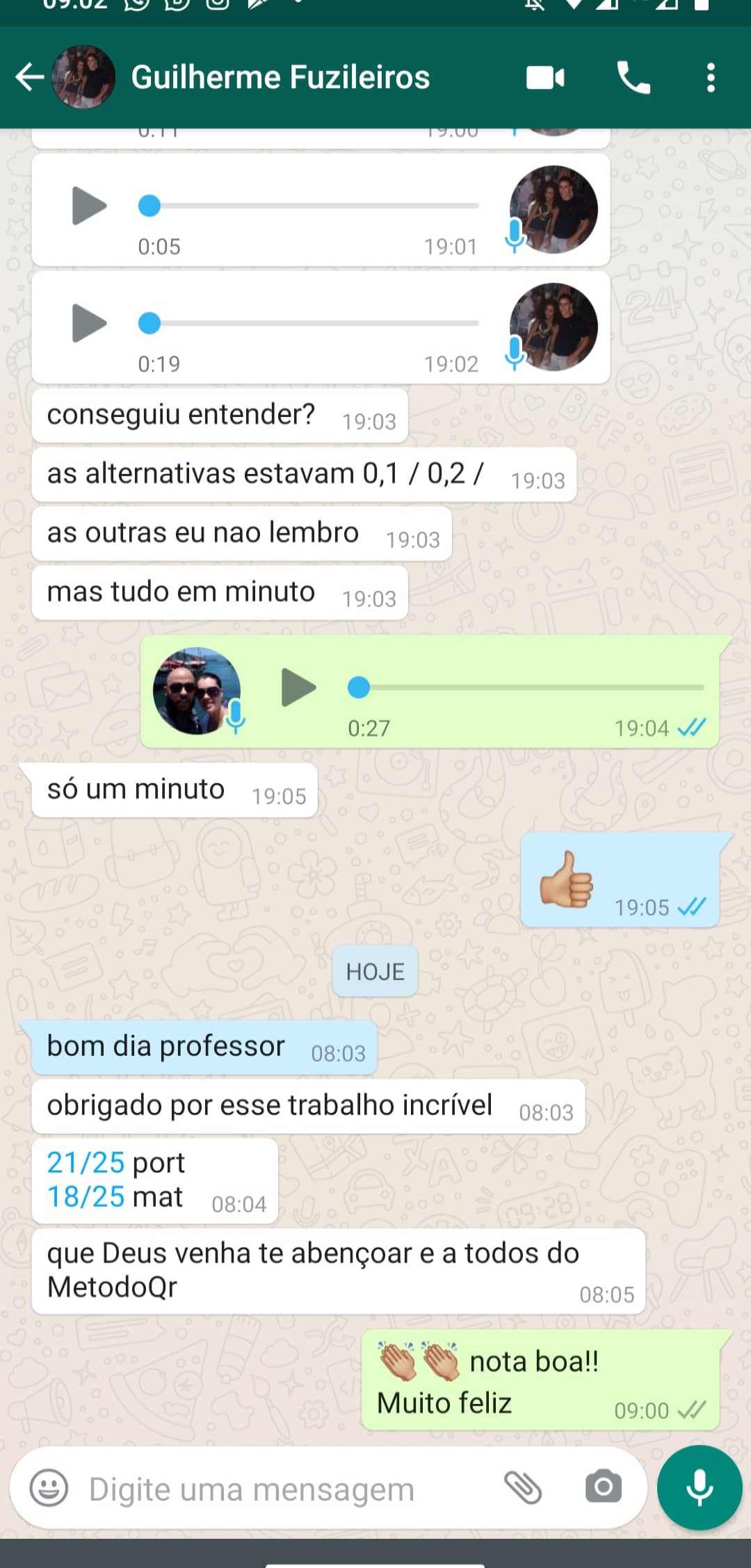Open Guilherme Fuzileiros contact info
This screenshot has height=1568, width=751.
click(x=280, y=77)
